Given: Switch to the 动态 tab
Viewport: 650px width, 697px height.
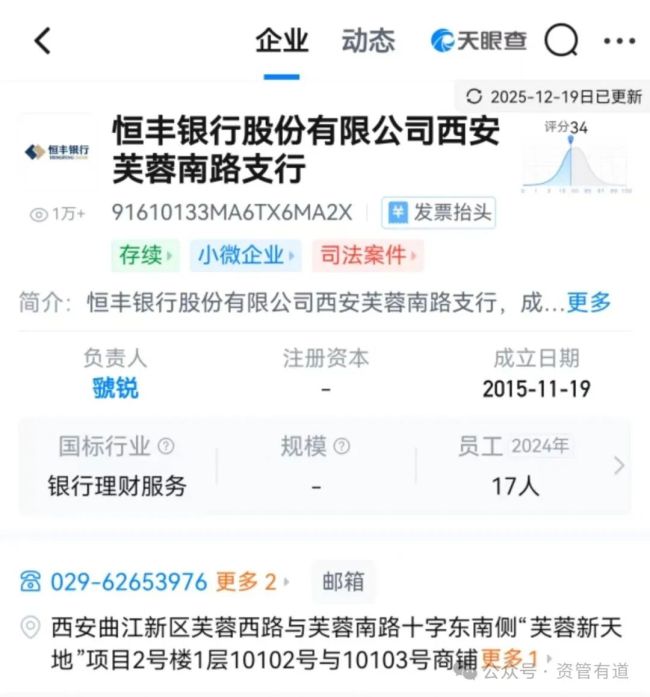Looking at the screenshot, I should pos(368,41).
